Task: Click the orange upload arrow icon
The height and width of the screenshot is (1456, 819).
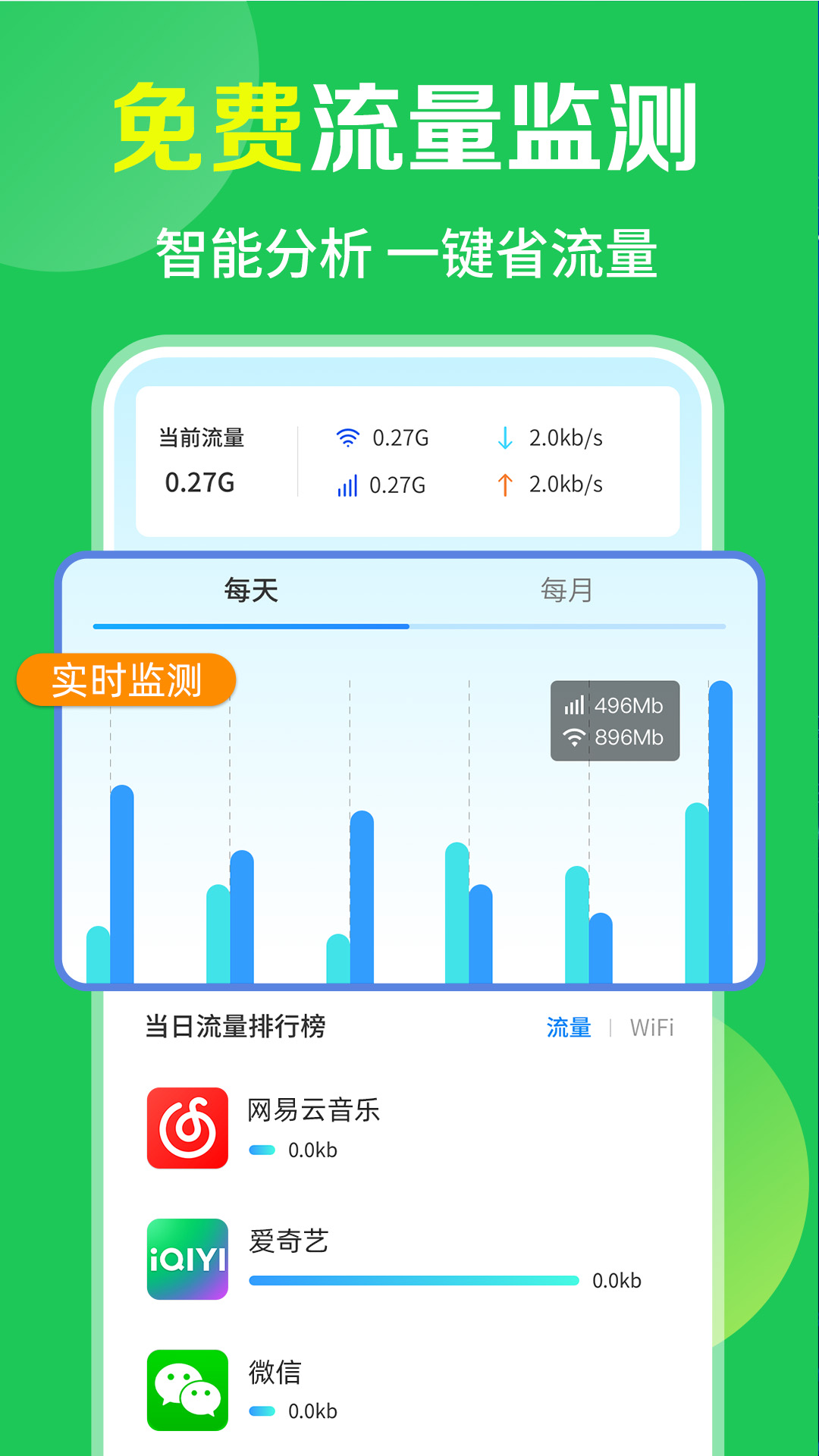Action: click(507, 486)
